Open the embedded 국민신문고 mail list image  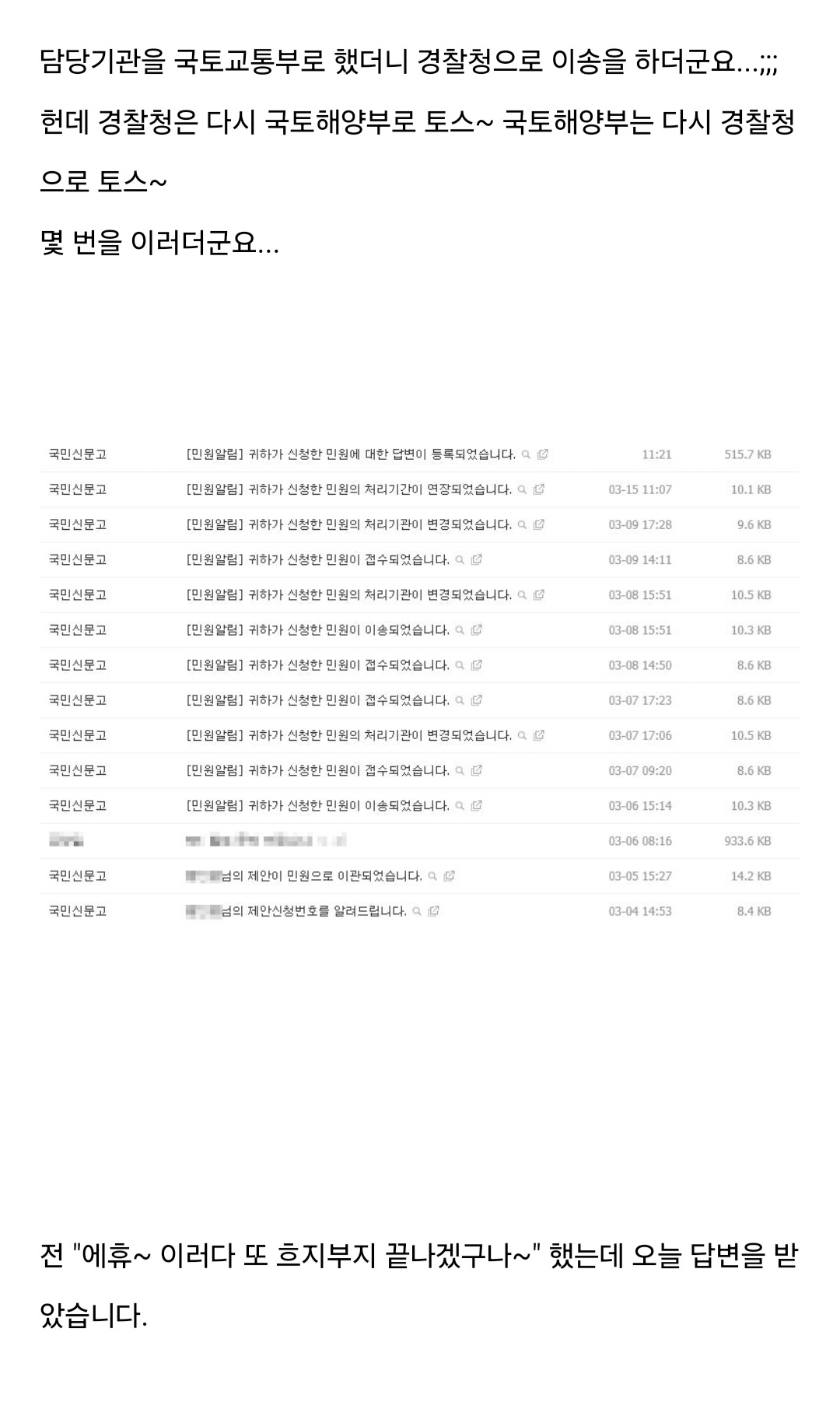click(x=420, y=682)
